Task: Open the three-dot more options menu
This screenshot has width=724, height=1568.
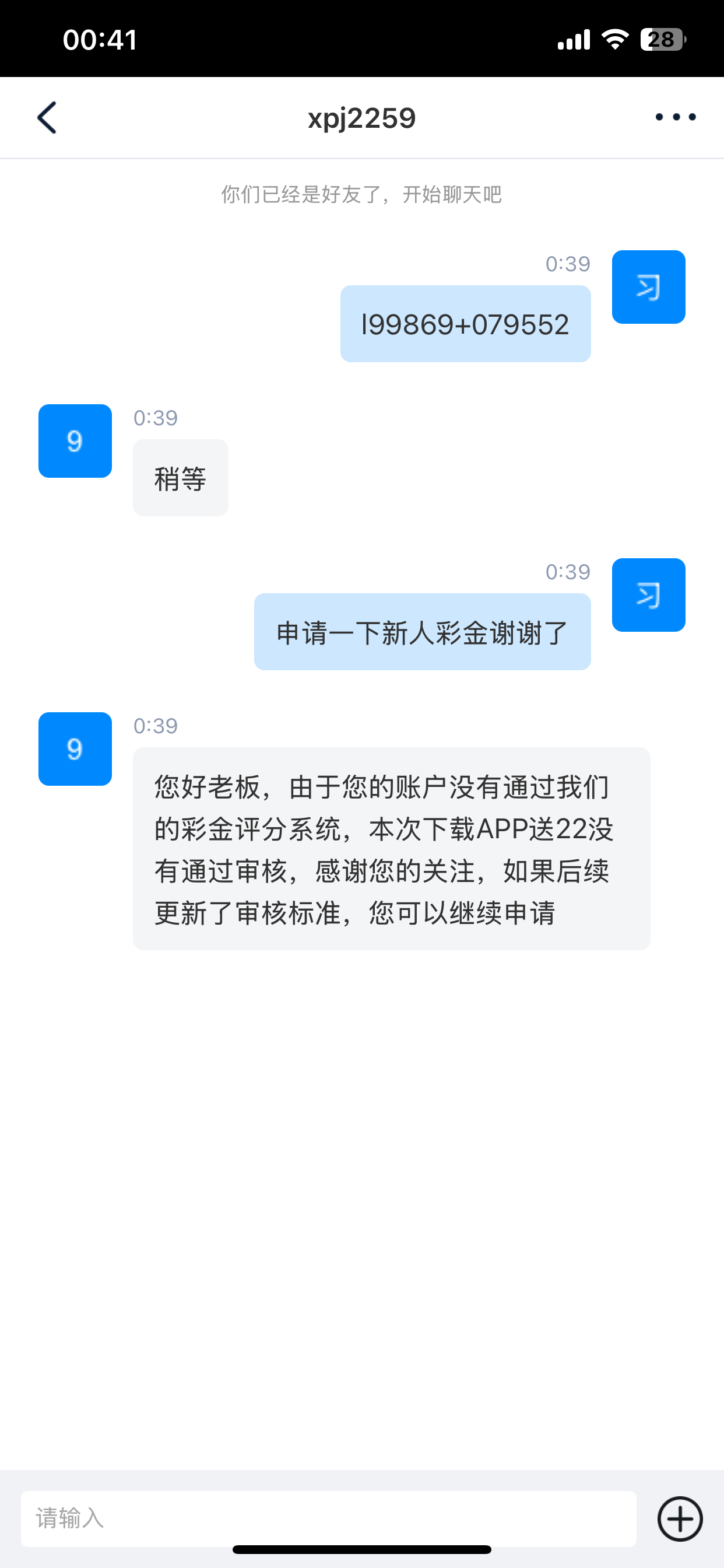Action: (x=676, y=117)
